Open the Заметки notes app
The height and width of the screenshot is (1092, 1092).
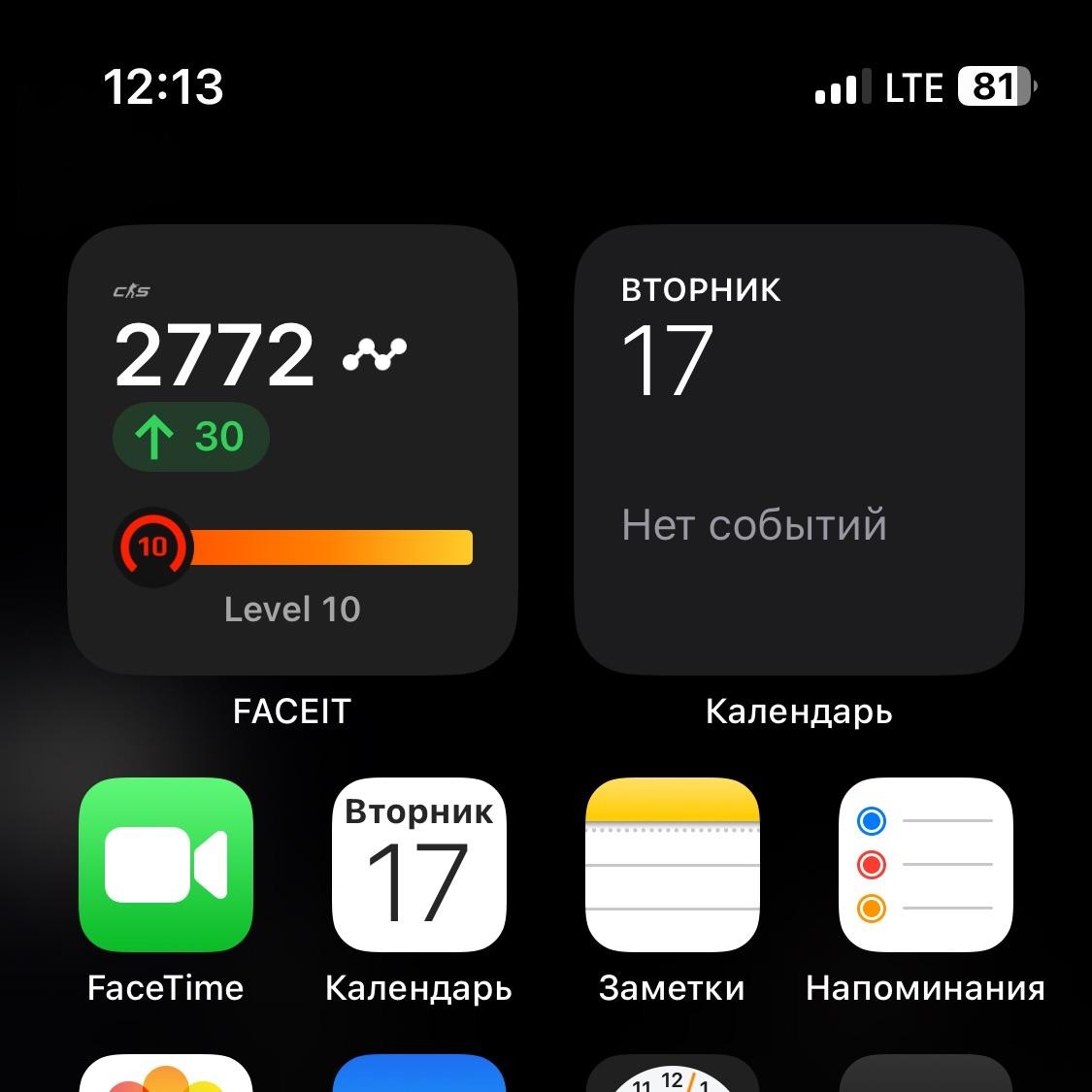click(672, 864)
